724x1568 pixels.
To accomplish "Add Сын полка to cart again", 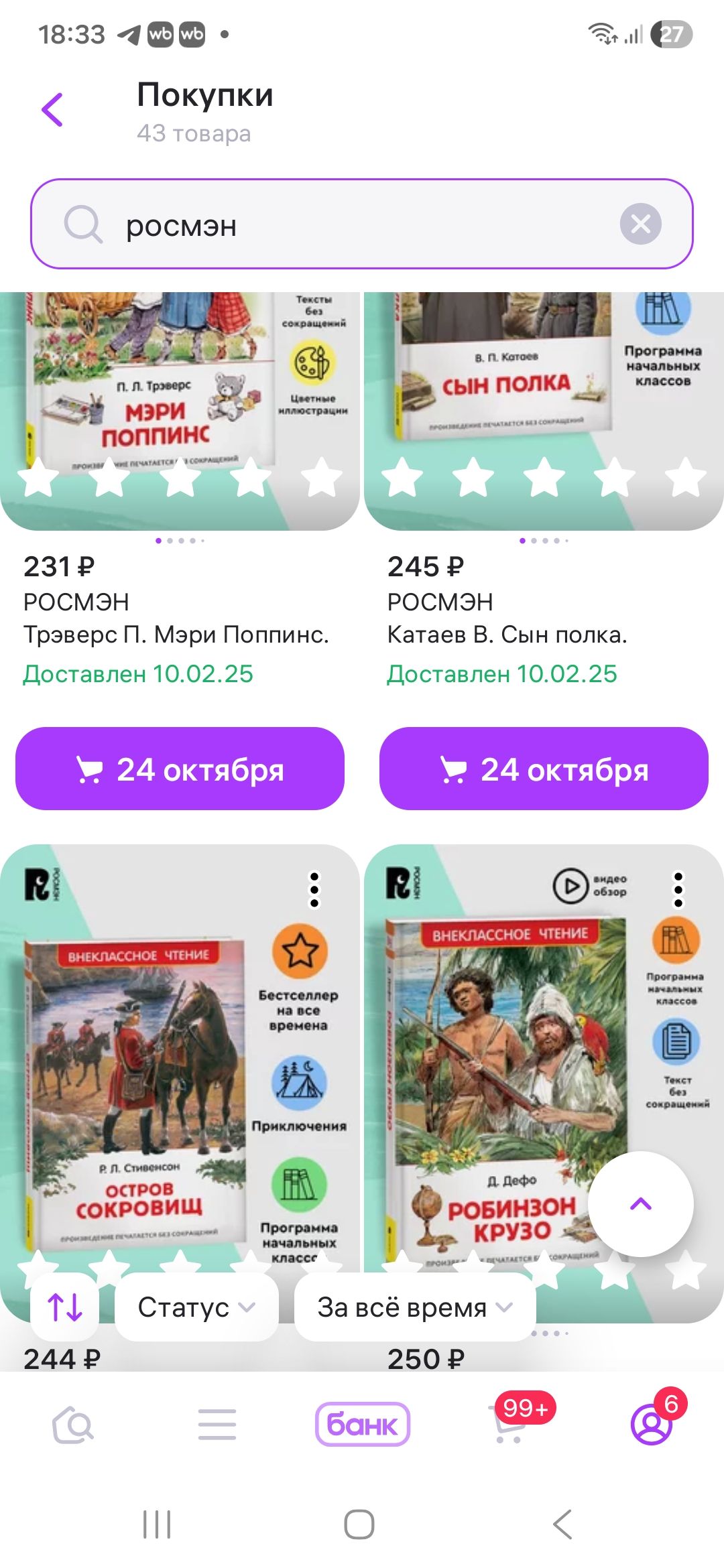I will pos(544,769).
